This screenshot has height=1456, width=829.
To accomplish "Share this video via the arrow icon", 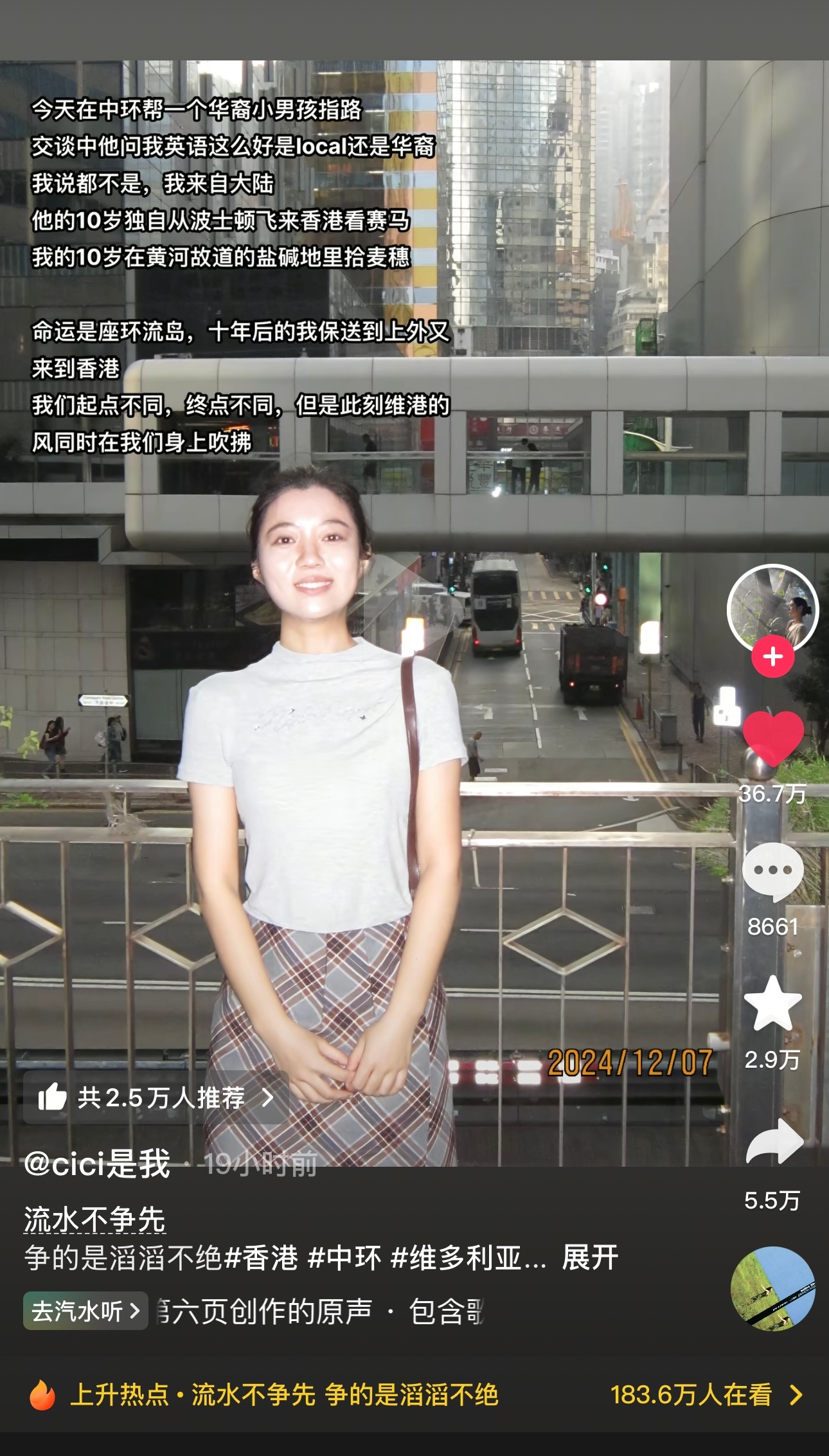I will point(774,1142).
